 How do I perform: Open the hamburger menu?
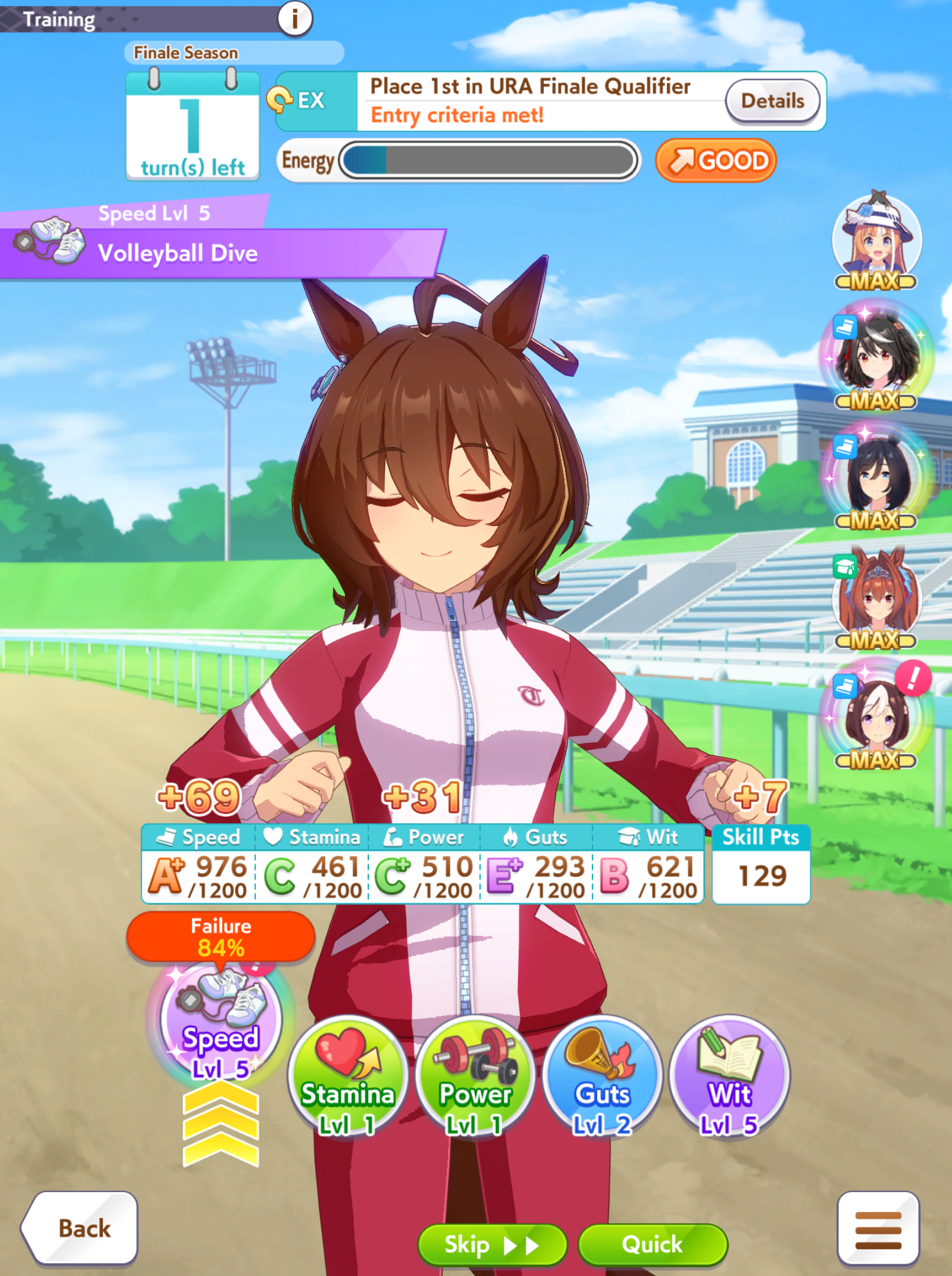point(877,1230)
